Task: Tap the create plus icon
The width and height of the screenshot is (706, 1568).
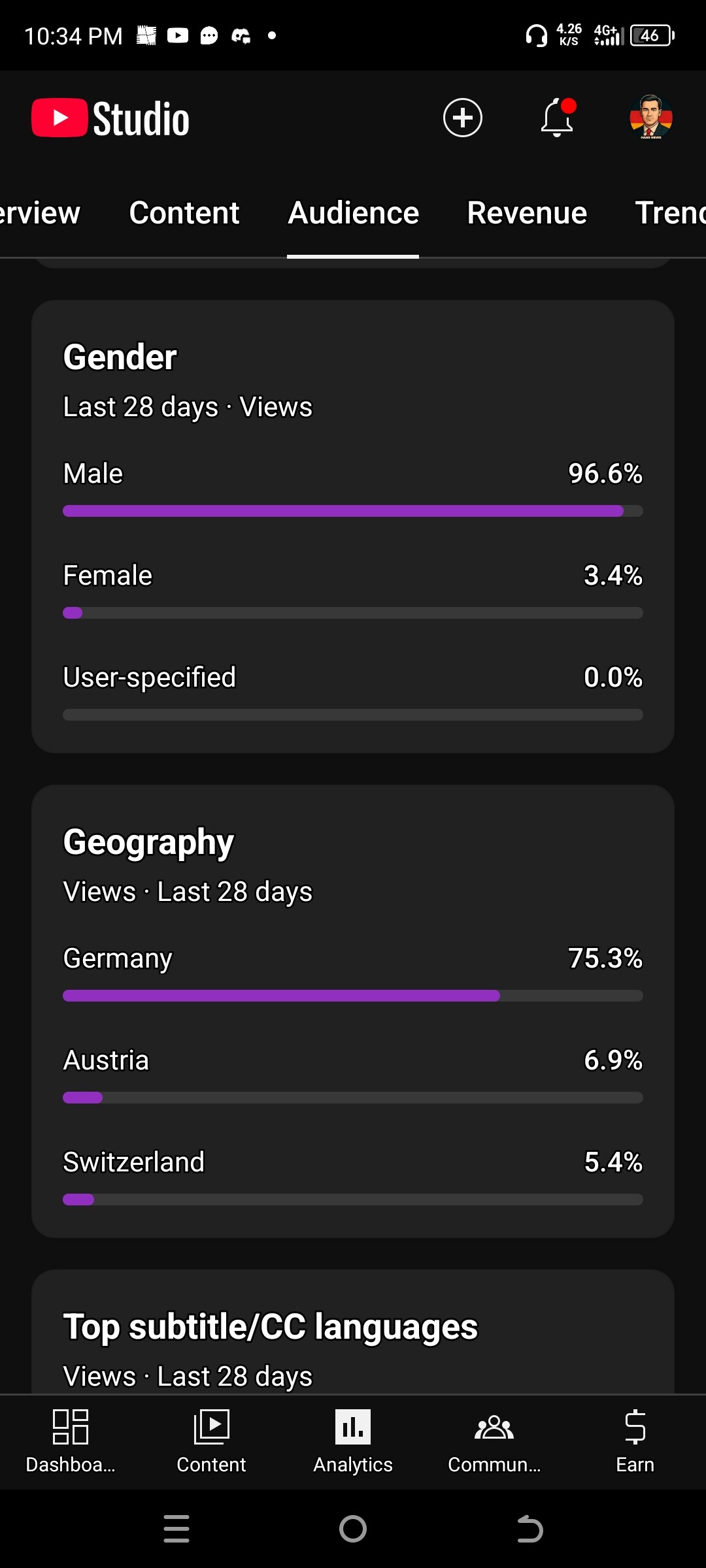Action: click(462, 118)
